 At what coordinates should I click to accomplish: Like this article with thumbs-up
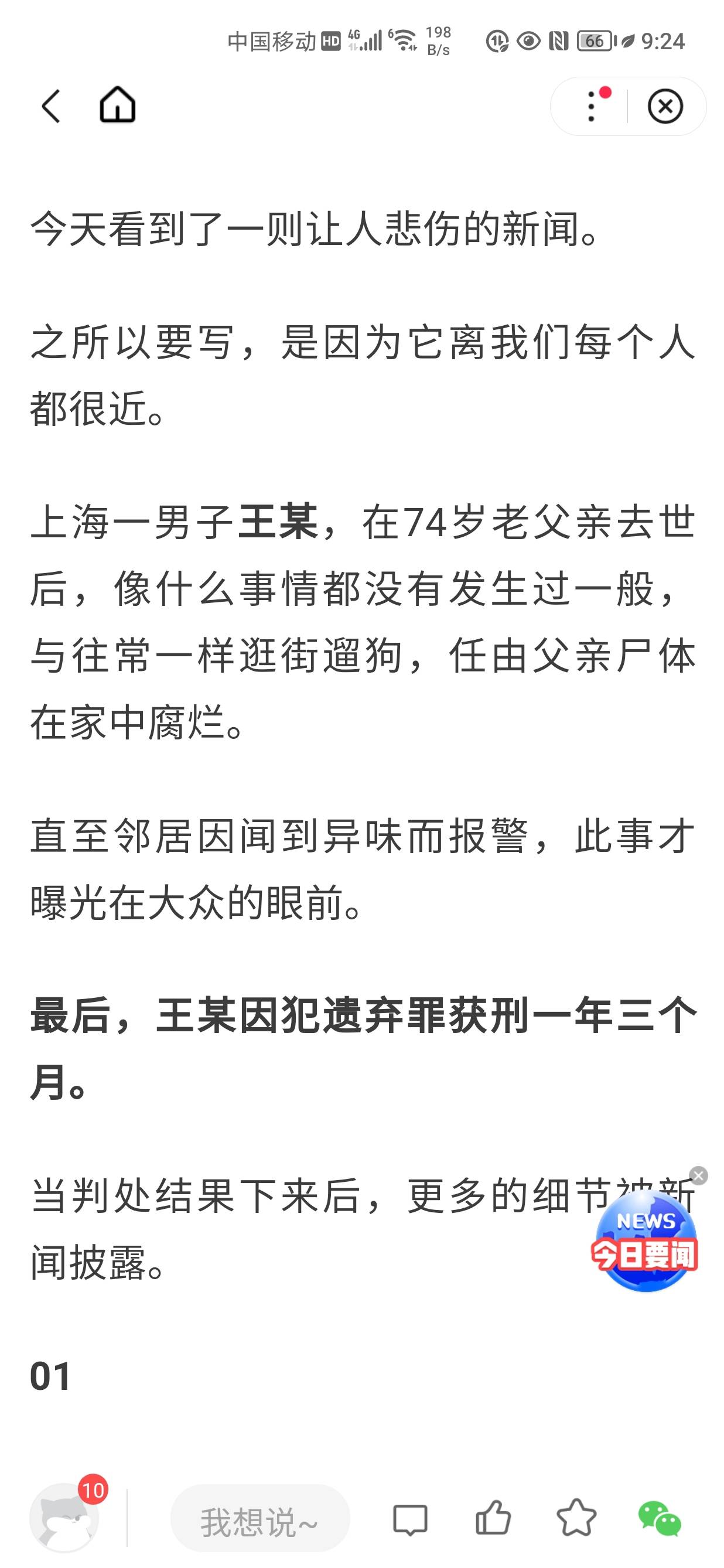point(493,1518)
